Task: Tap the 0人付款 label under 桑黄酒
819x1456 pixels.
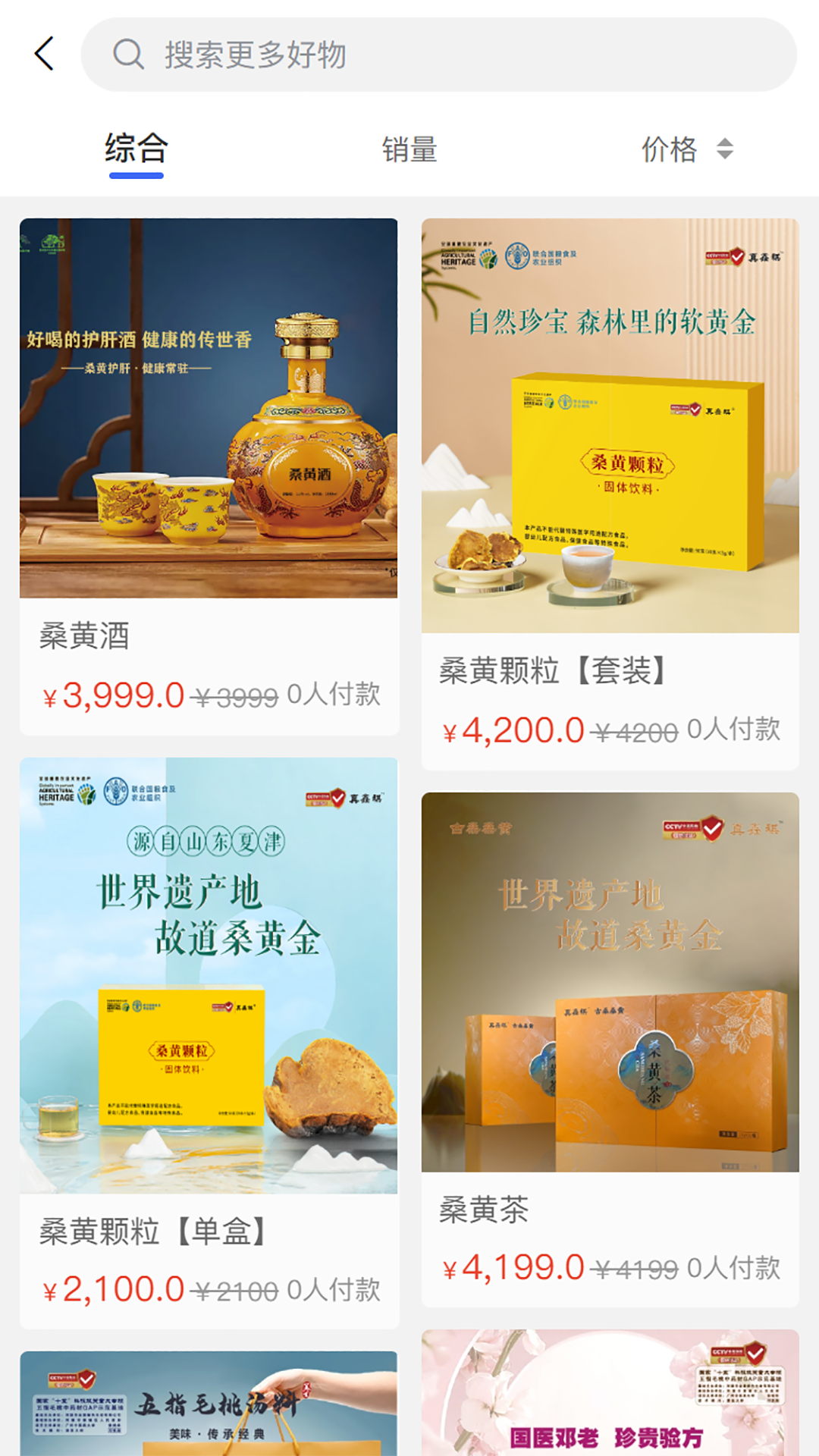Action: click(334, 694)
